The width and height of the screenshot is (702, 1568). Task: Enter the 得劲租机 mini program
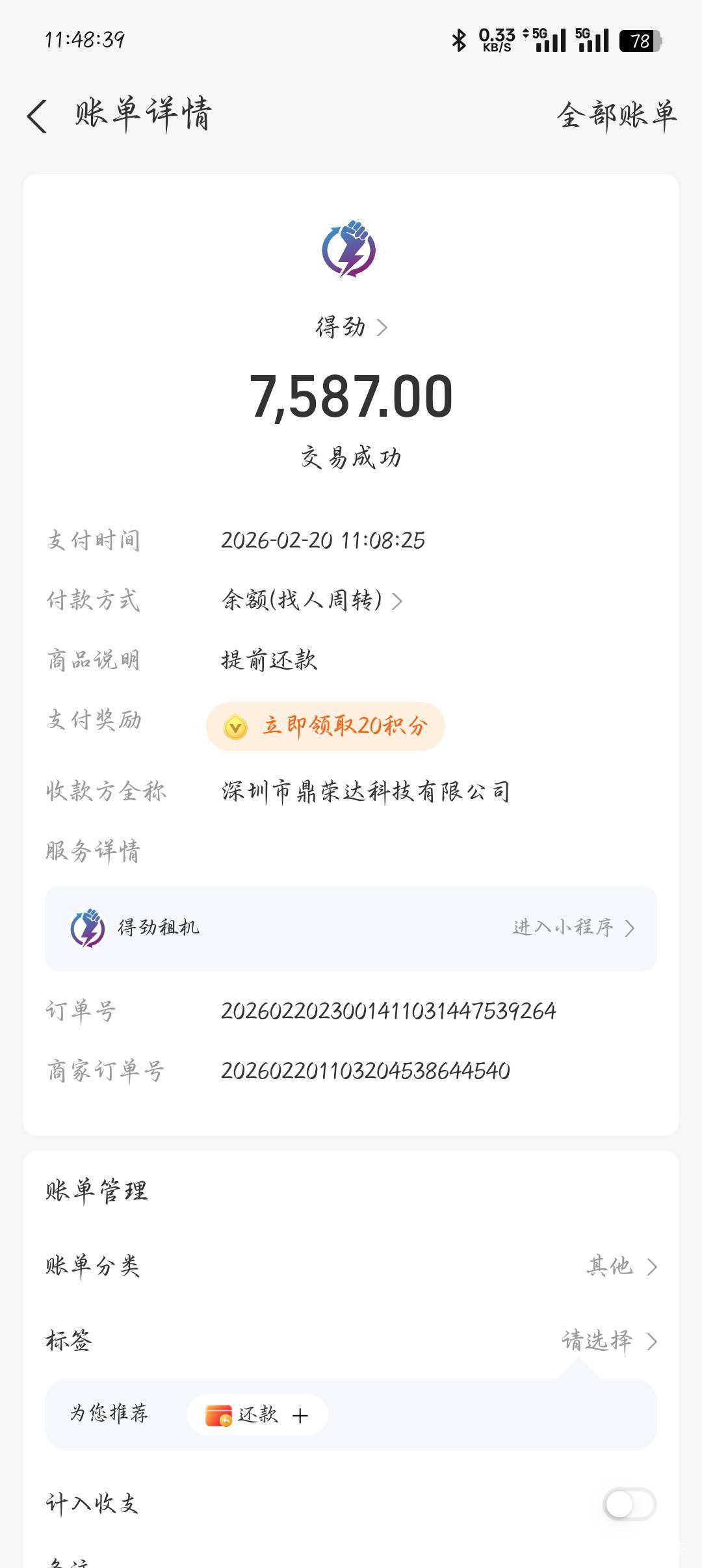click(572, 928)
